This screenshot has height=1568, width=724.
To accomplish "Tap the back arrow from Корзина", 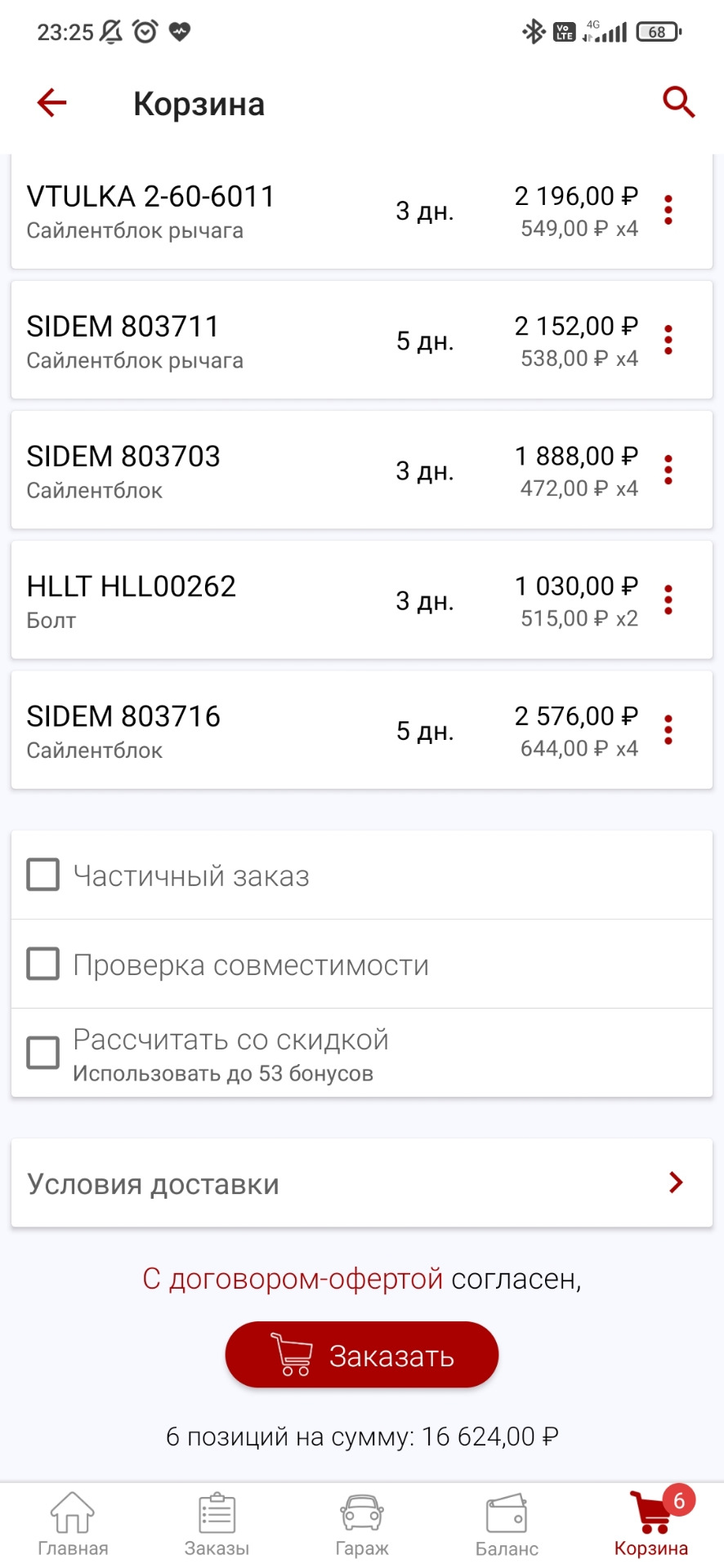I will coord(50,102).
